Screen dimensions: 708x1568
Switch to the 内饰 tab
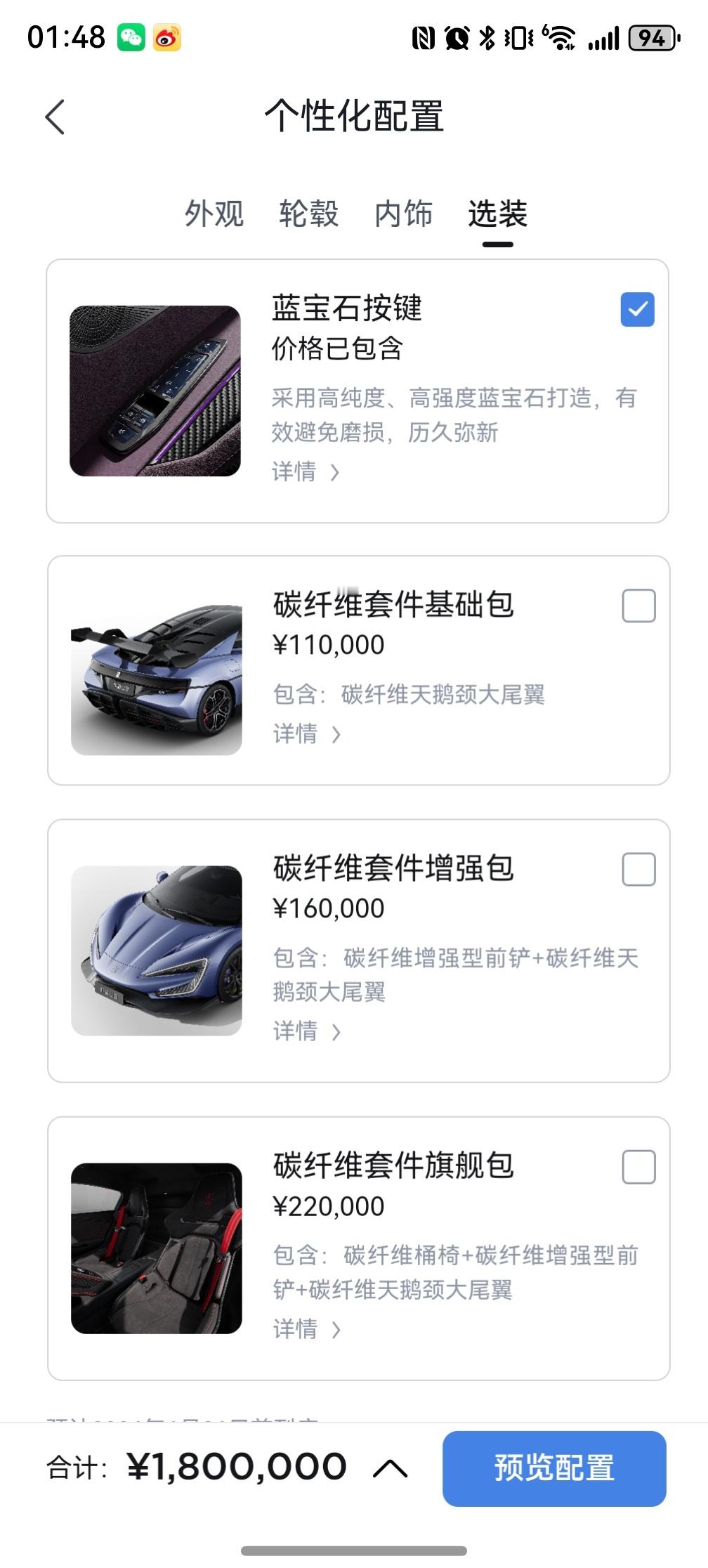pyautogui.click(x=403, y=214)
